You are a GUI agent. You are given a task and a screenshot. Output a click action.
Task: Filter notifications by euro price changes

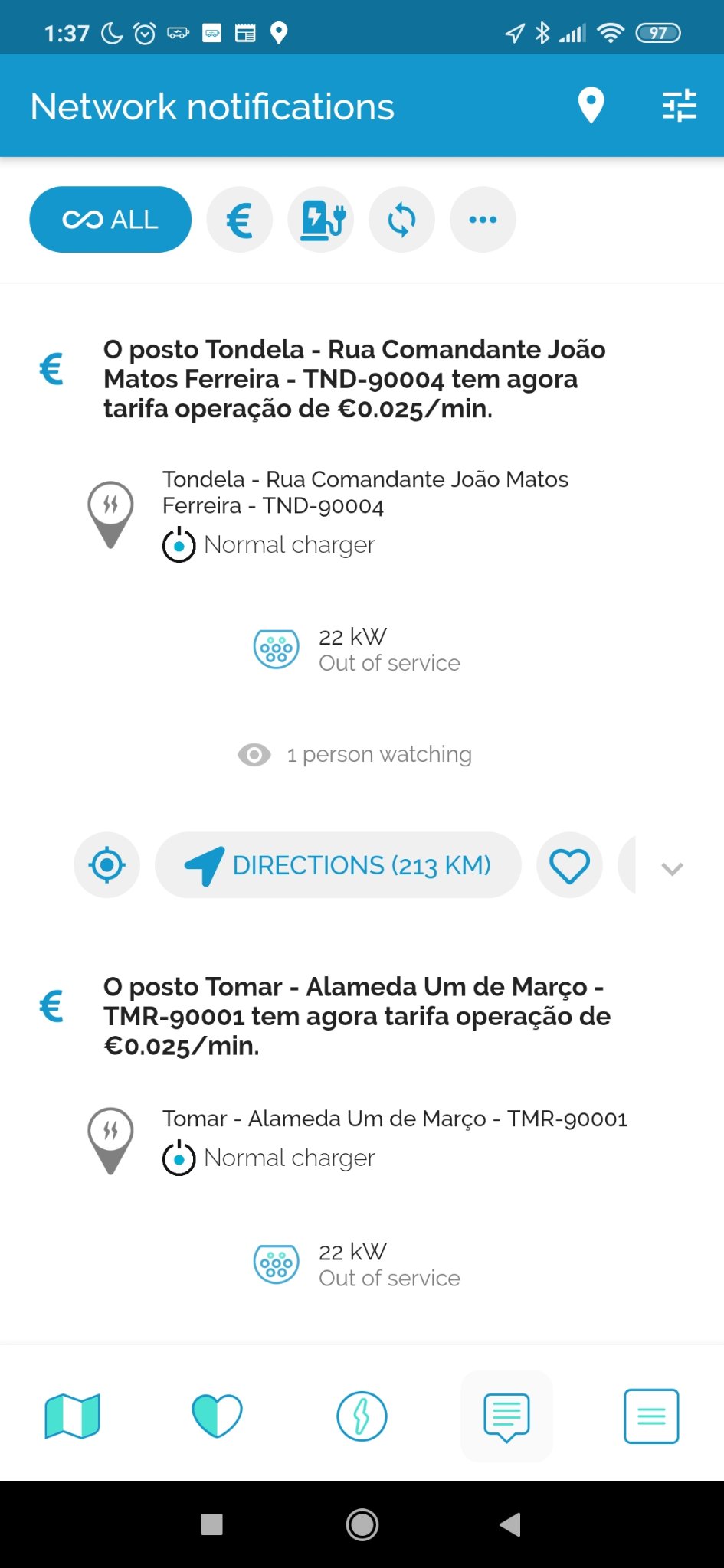[x=240, y=220]
